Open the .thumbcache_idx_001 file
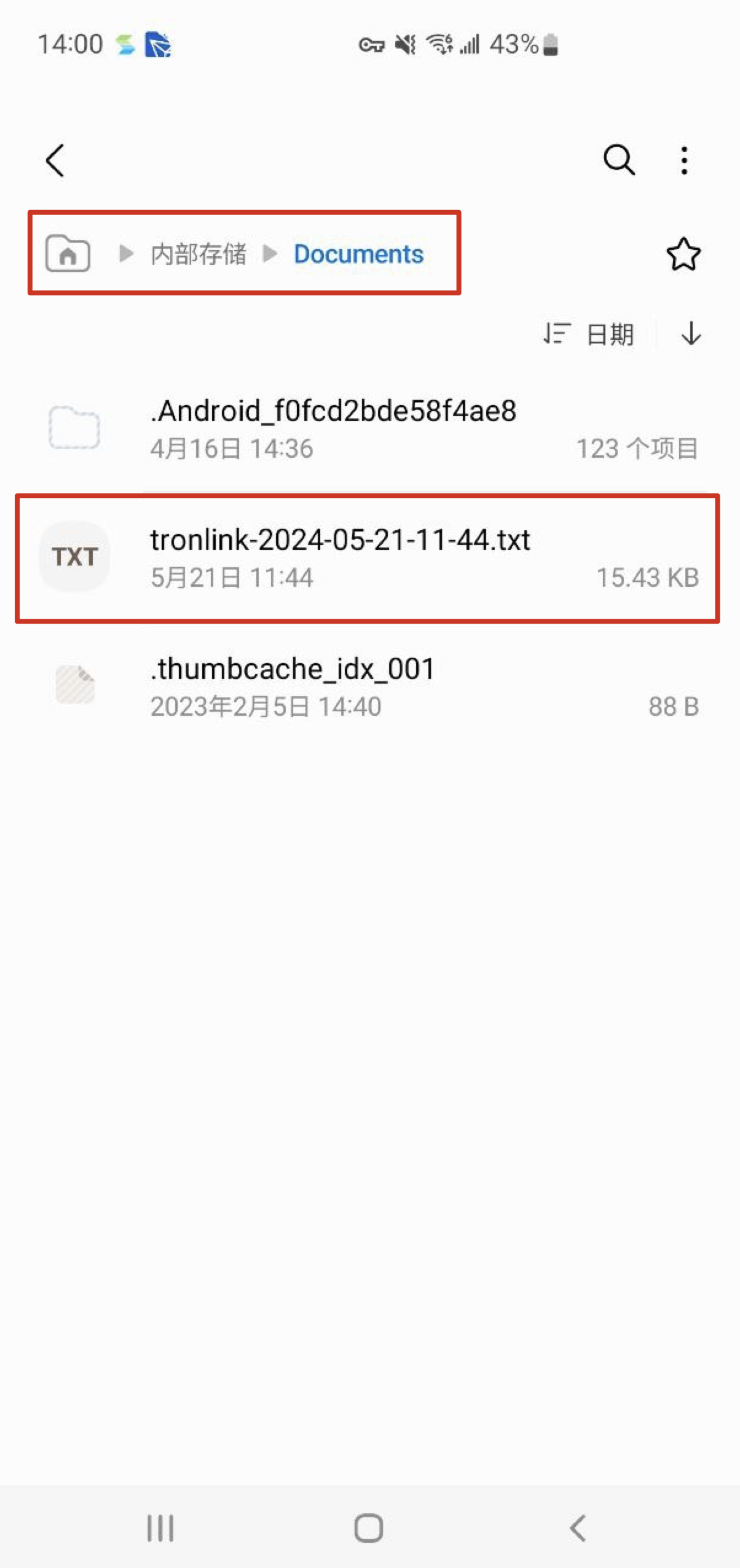This screenshot has width=740, height=1568. [x=370, y=687]
